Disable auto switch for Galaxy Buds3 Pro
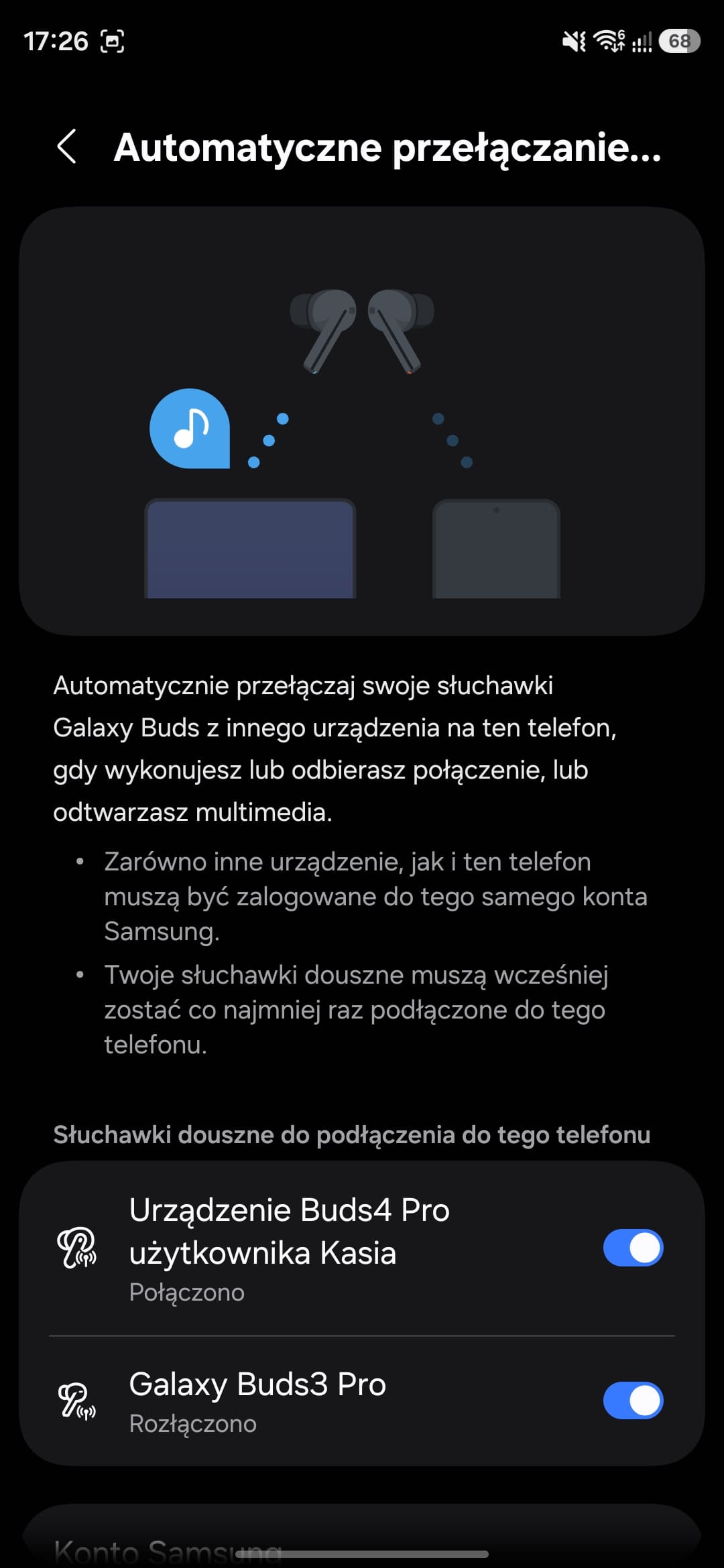Viewport: 724px width, 1568px height. [633, 1400]
